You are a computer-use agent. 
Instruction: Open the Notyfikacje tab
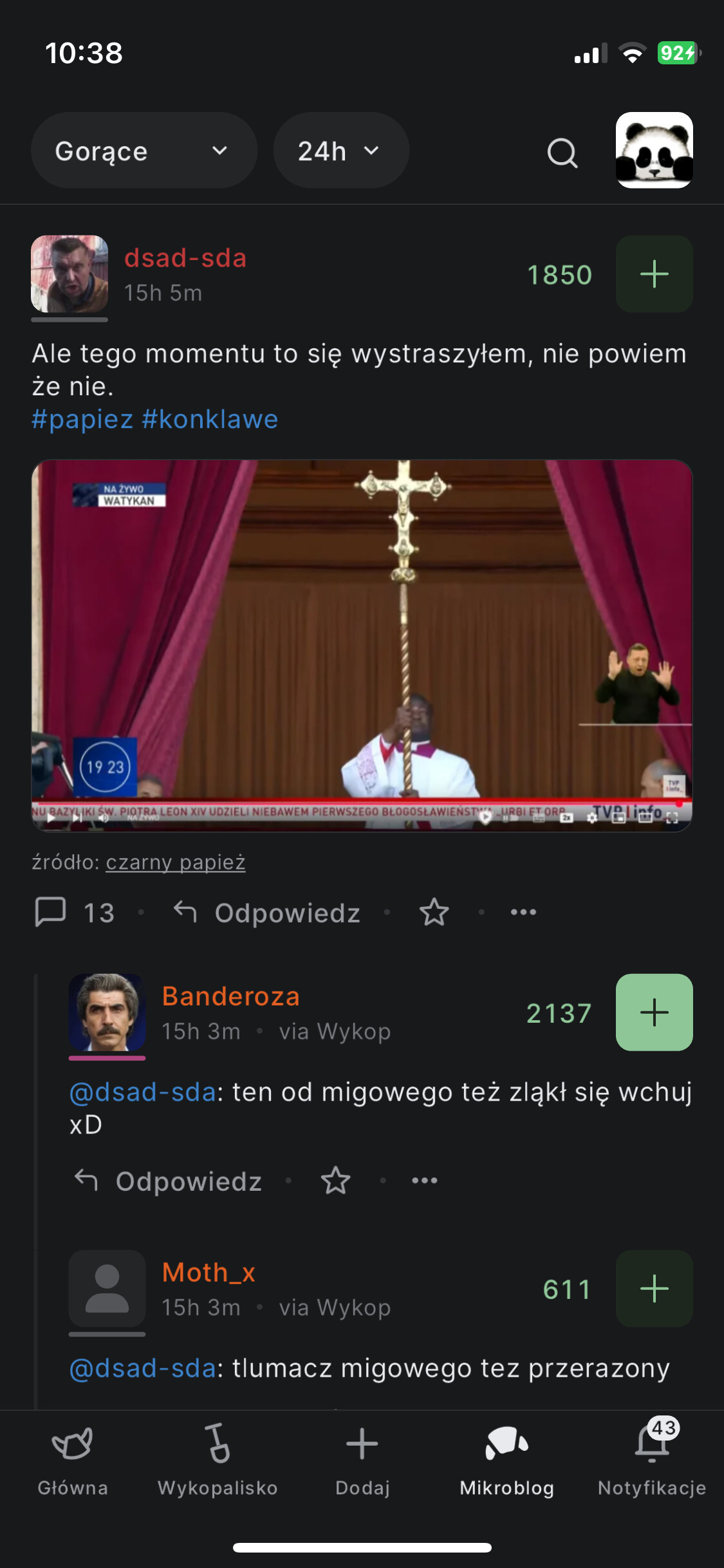coord(651,1460)
